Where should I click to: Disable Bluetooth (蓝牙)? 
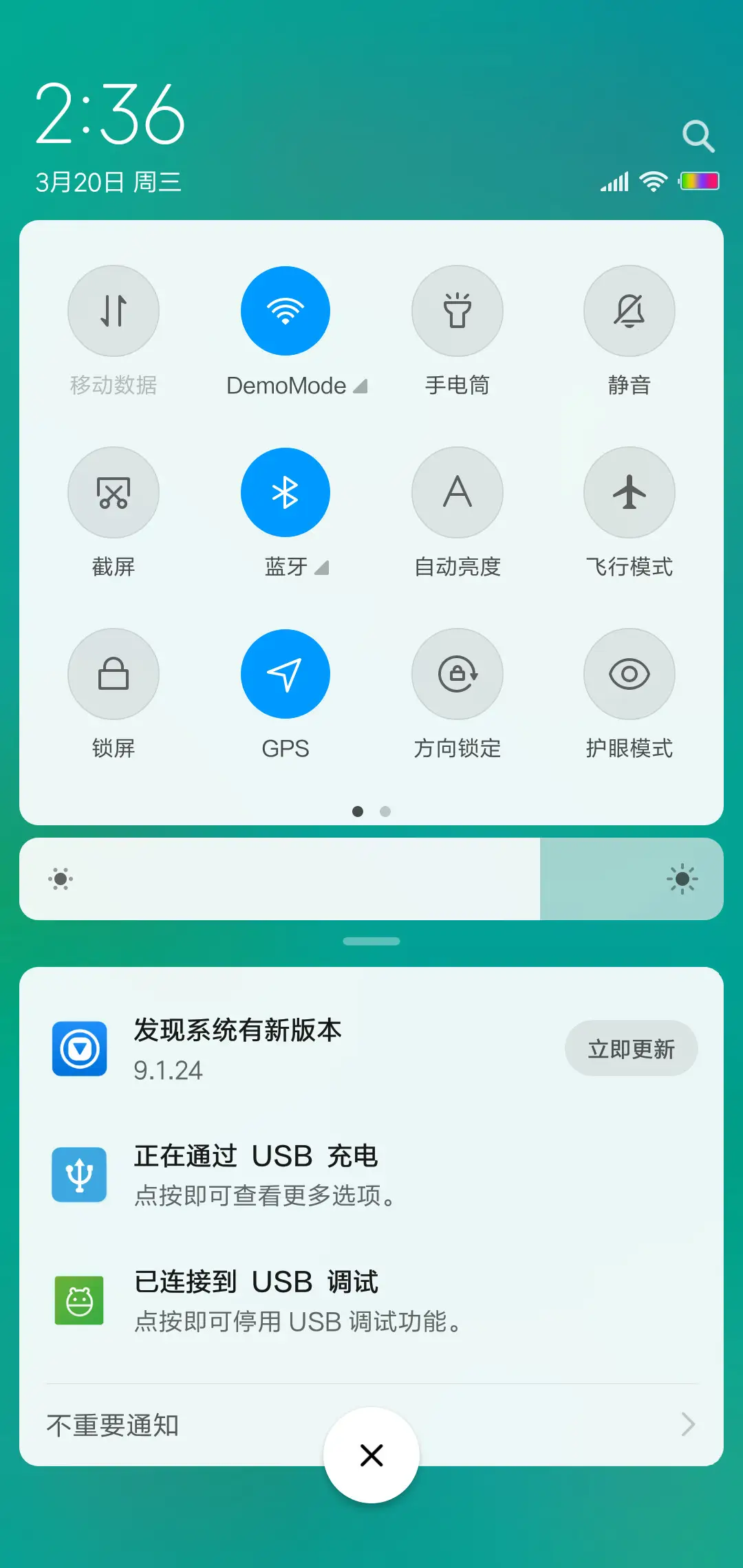click(x=286, y=492)
